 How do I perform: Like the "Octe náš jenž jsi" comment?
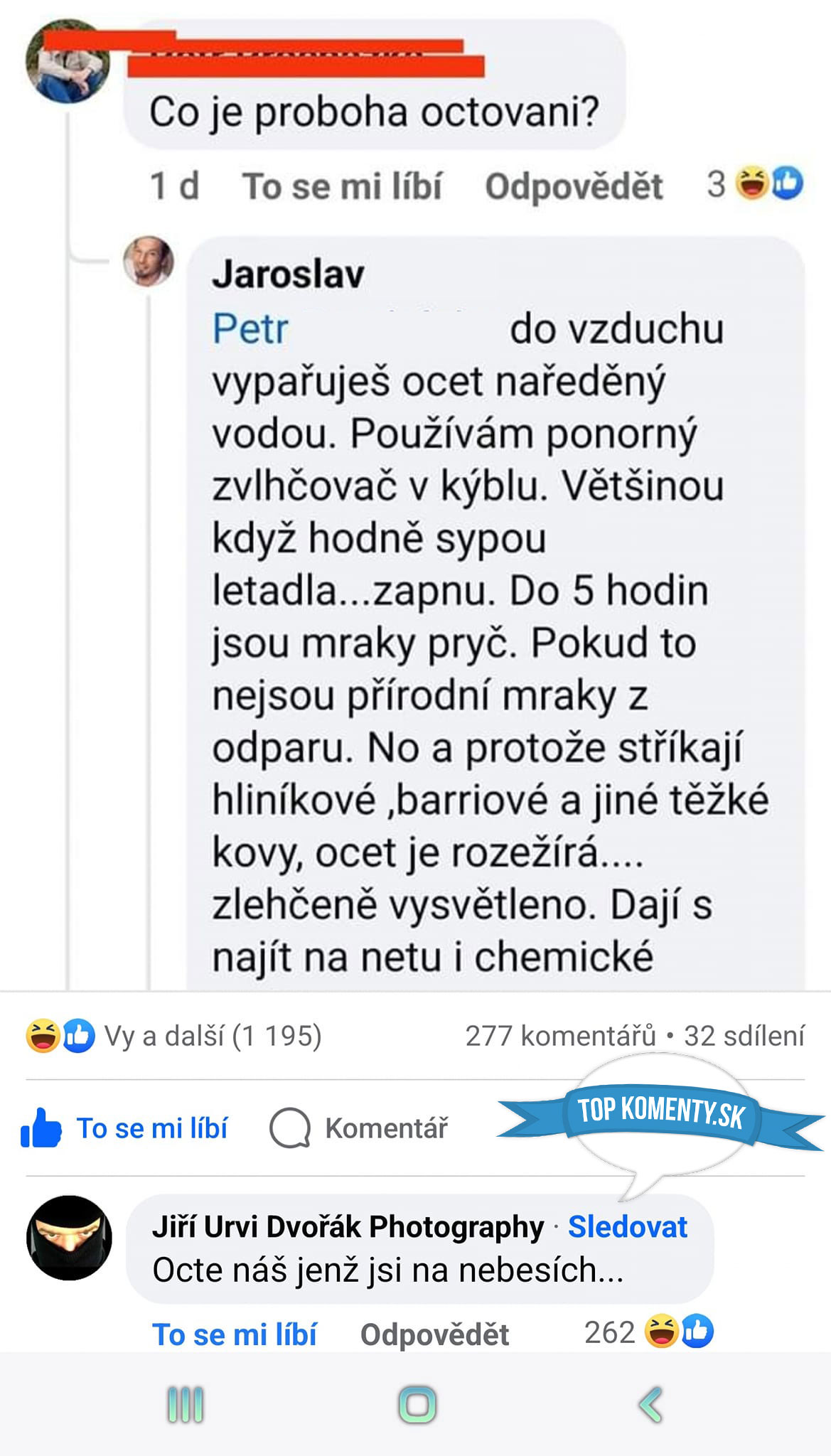235,1334
